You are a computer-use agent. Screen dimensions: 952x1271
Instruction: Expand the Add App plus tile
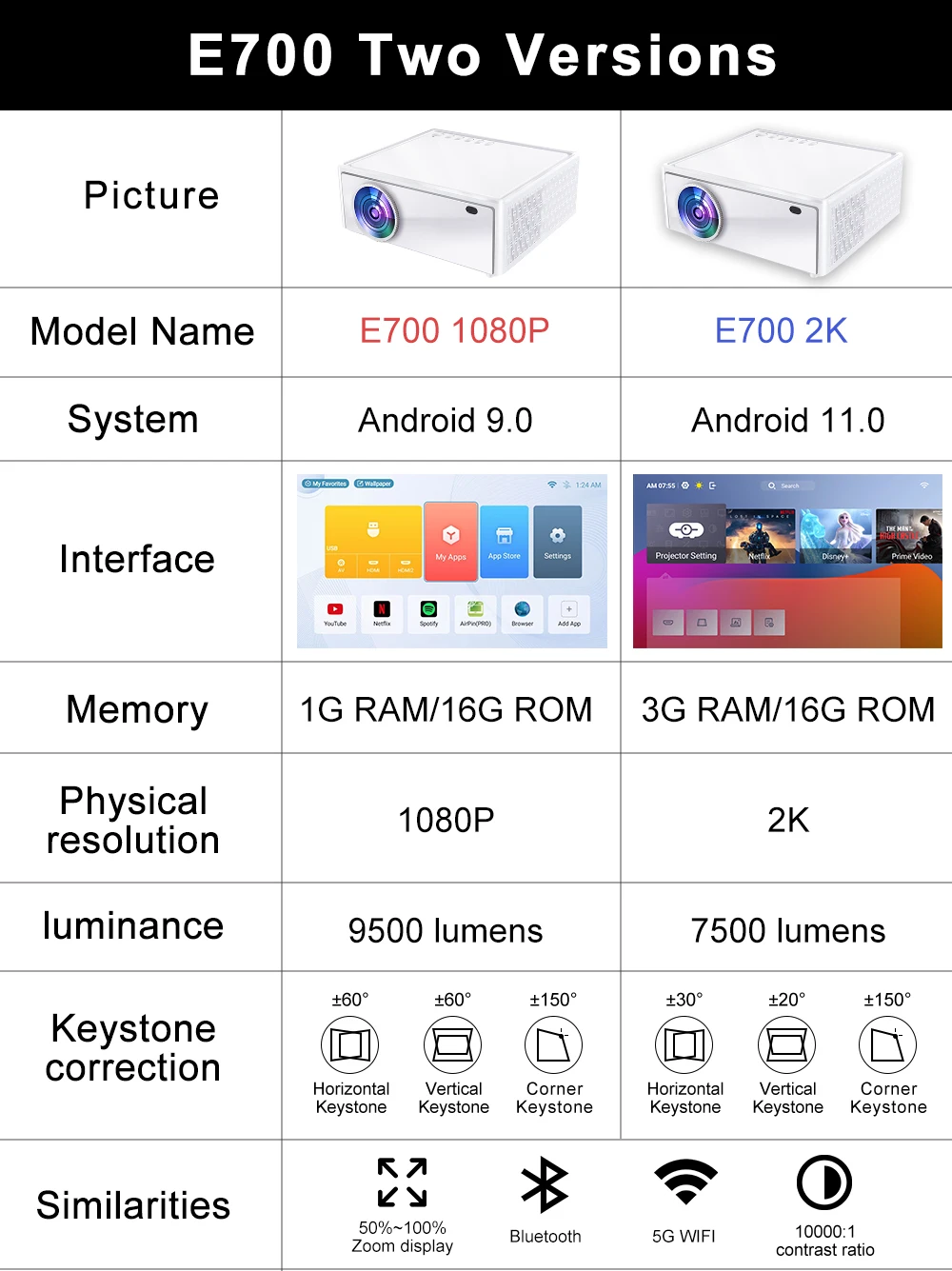click(568, 609)
